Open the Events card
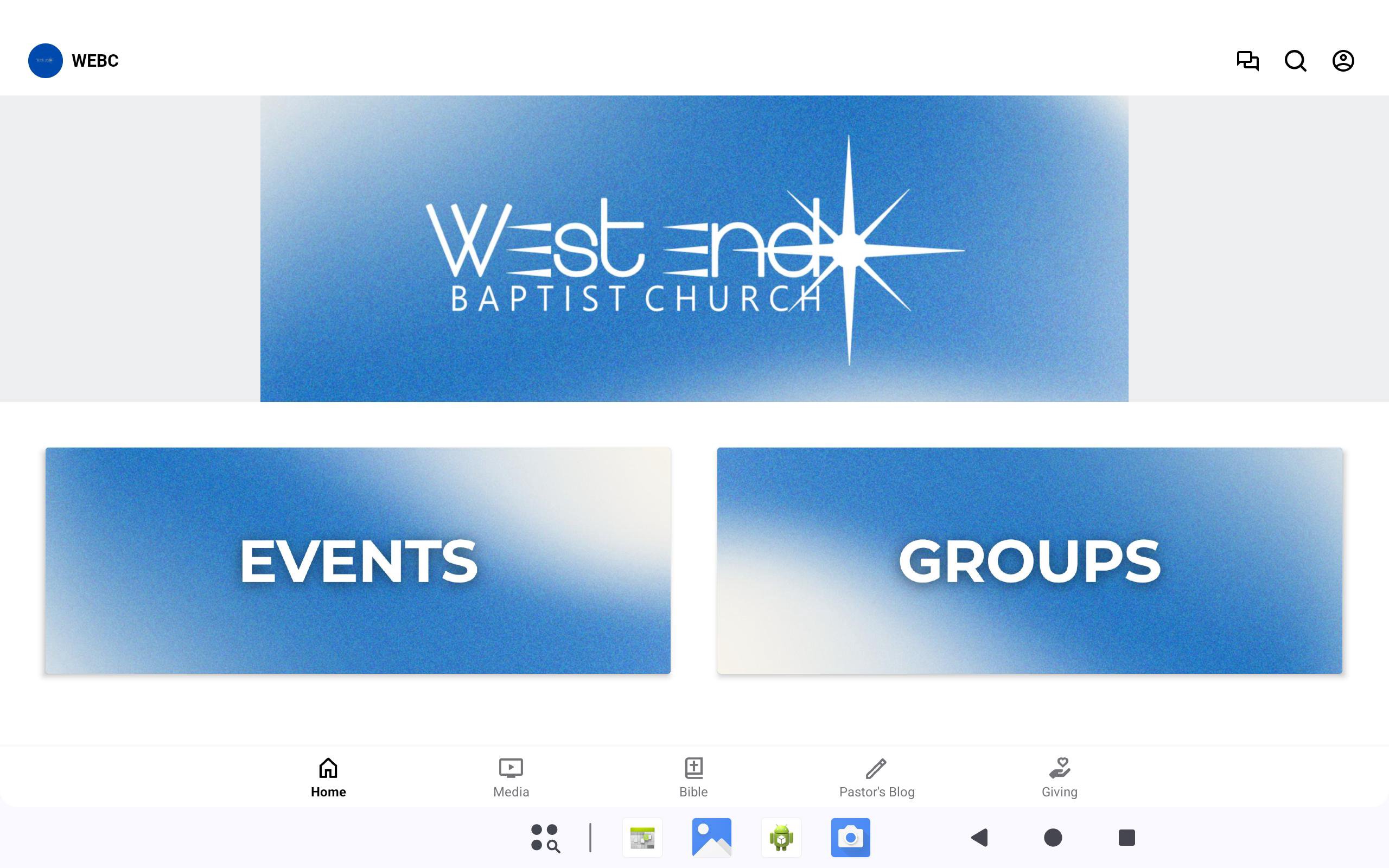 pyautogui.click(x=358, y=560)
